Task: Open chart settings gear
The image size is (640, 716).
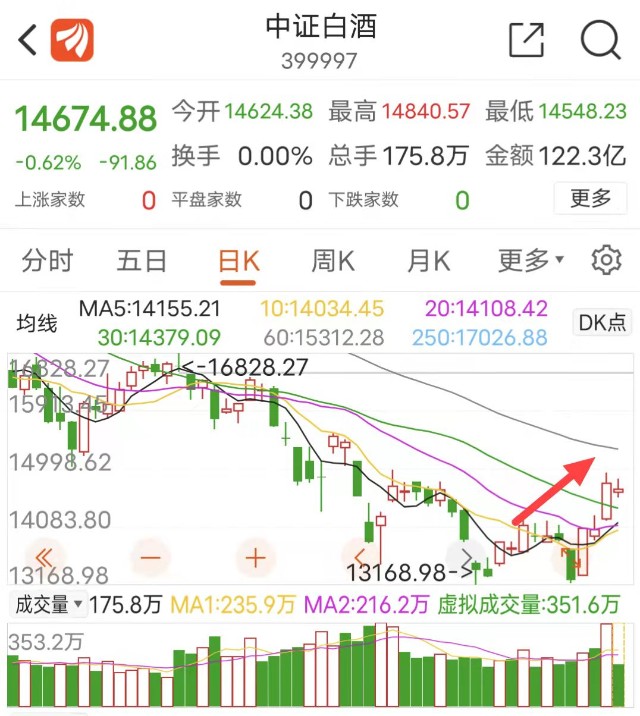Action: pyautogui.click(x=606, y=261)
